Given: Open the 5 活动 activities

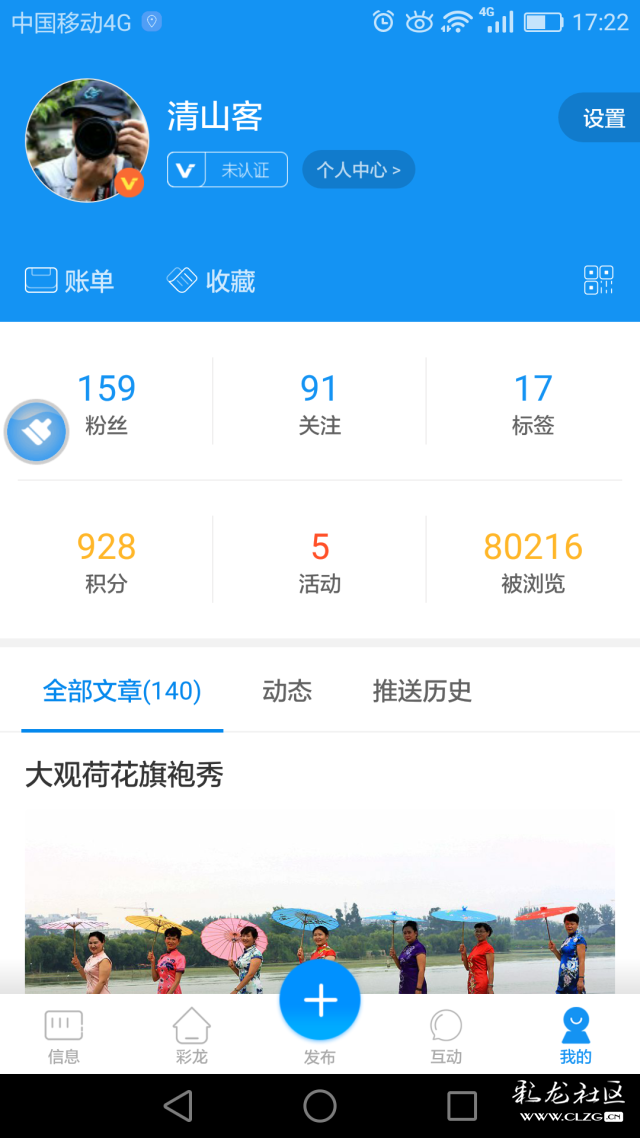Looking at the screenshot, I should coord(319,561).
